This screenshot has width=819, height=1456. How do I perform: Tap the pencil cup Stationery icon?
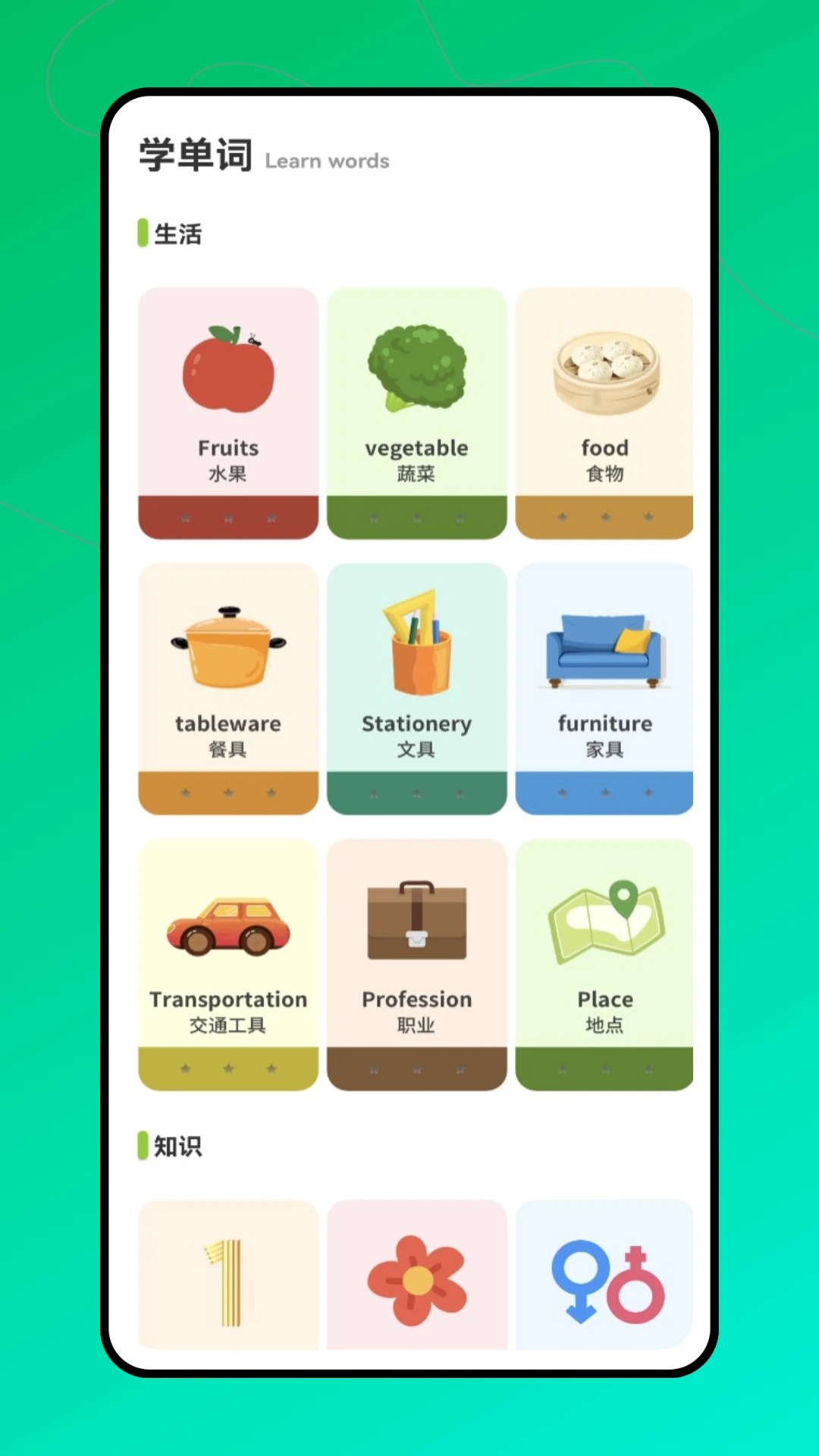[x=416, y=643]
